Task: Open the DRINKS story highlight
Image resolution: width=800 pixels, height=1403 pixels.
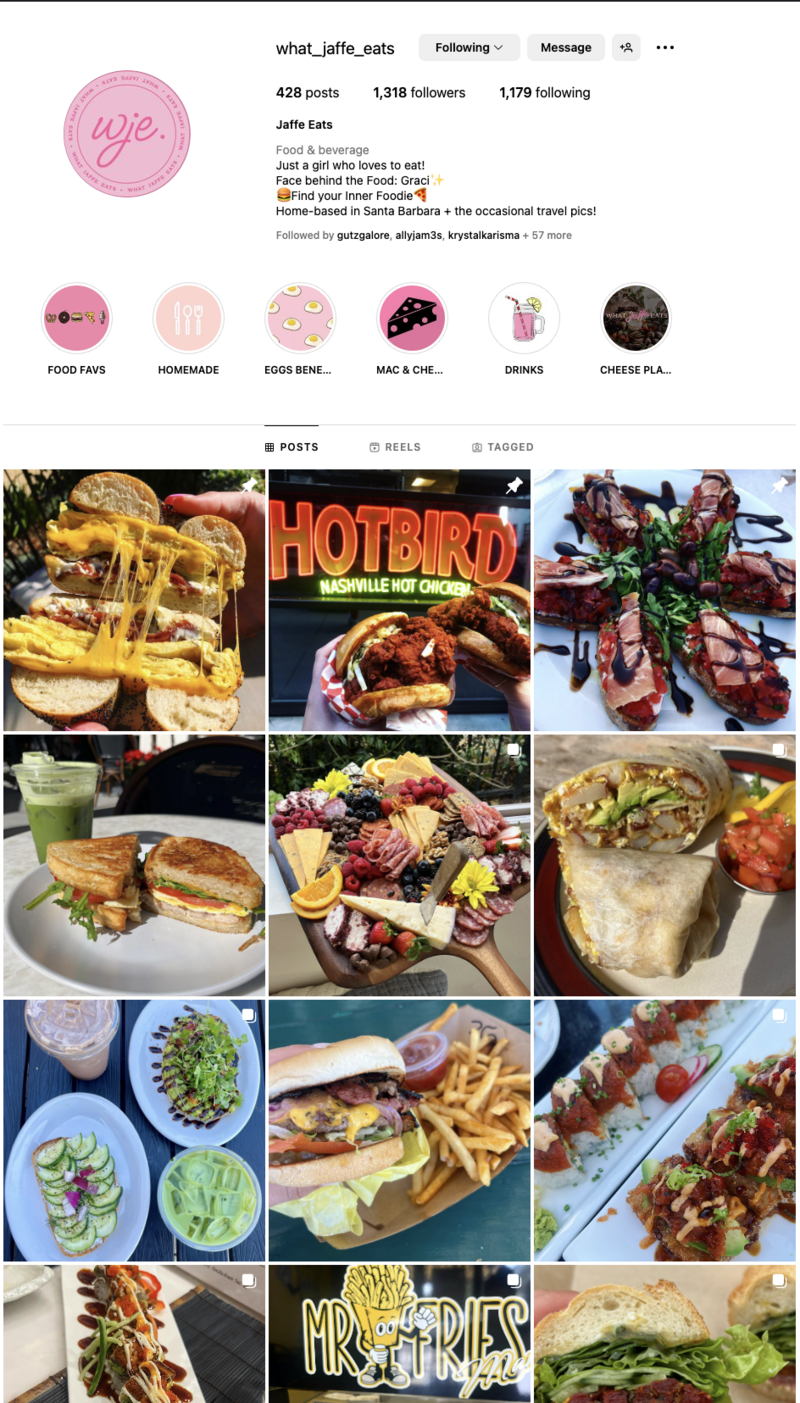Action: click(x=524, y=319)
